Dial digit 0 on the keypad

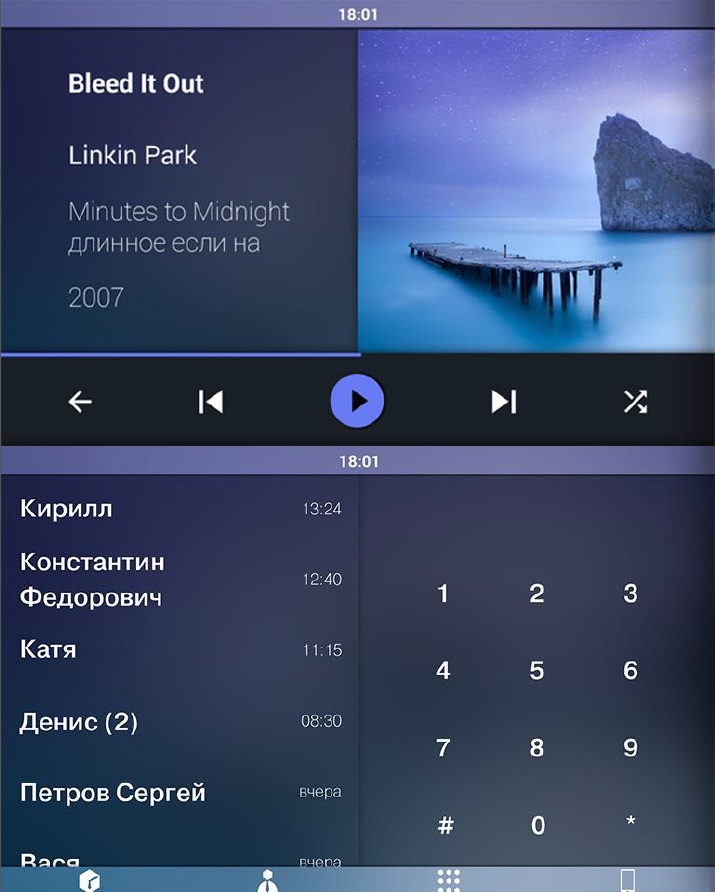pos(537,826)
